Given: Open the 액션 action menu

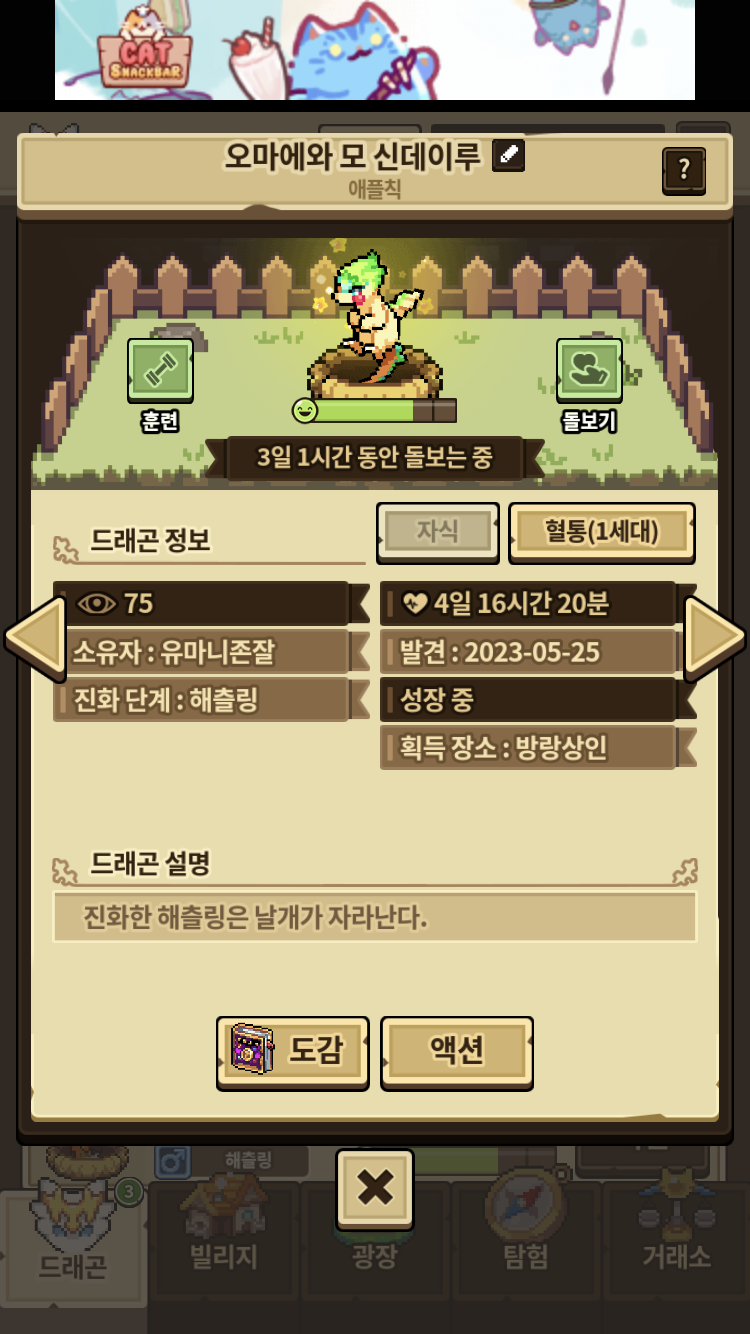Looking at the screenshot, I should (457, 1051).
